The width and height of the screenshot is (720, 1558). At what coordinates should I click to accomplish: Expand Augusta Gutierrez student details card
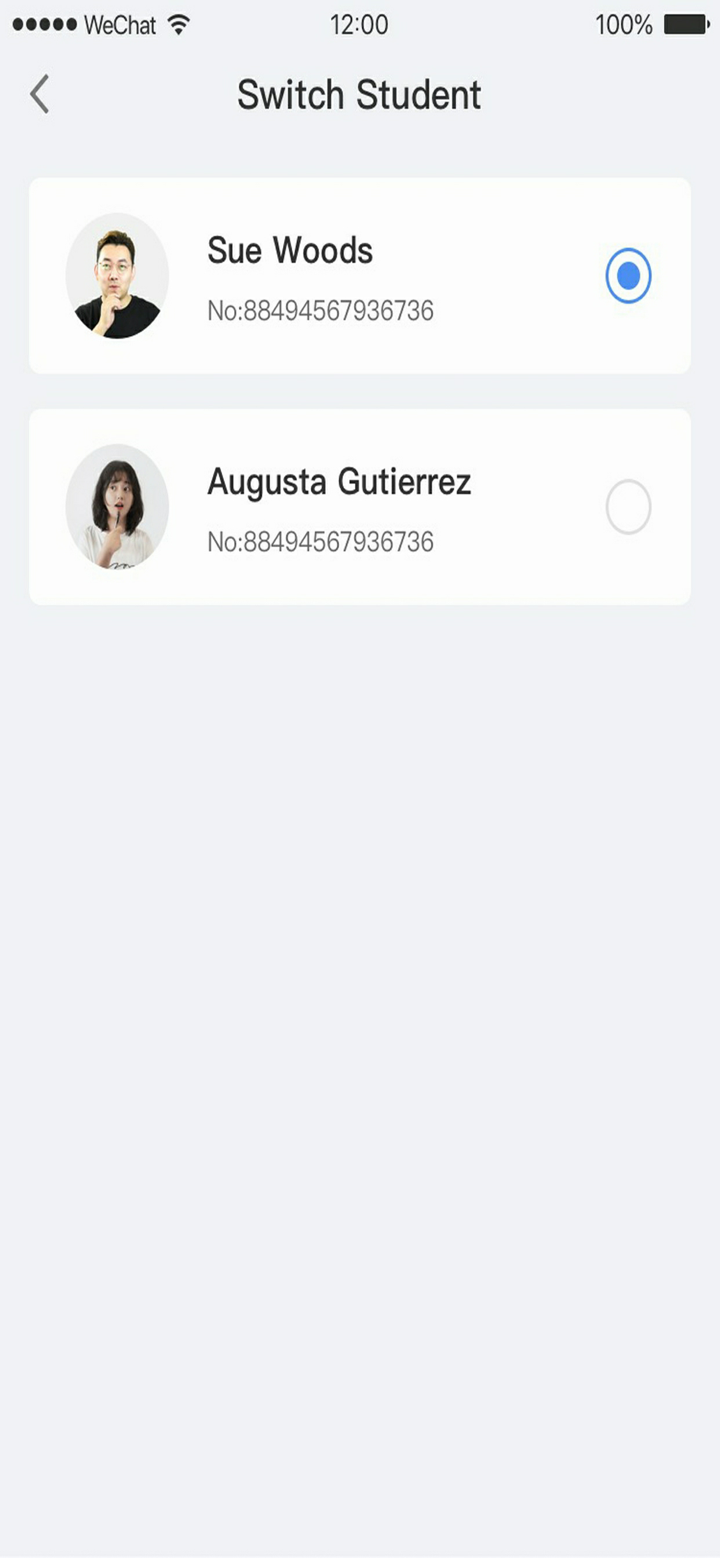click(360, 506)
